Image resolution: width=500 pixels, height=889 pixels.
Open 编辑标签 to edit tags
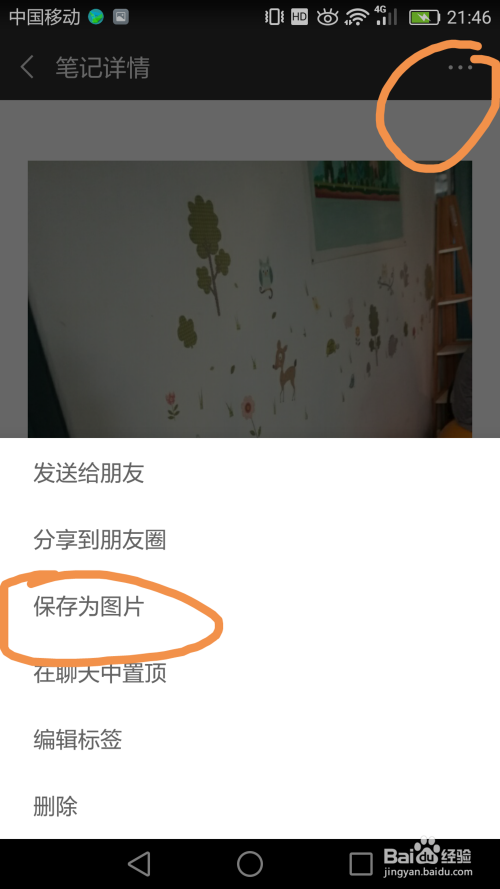point(250,740)
